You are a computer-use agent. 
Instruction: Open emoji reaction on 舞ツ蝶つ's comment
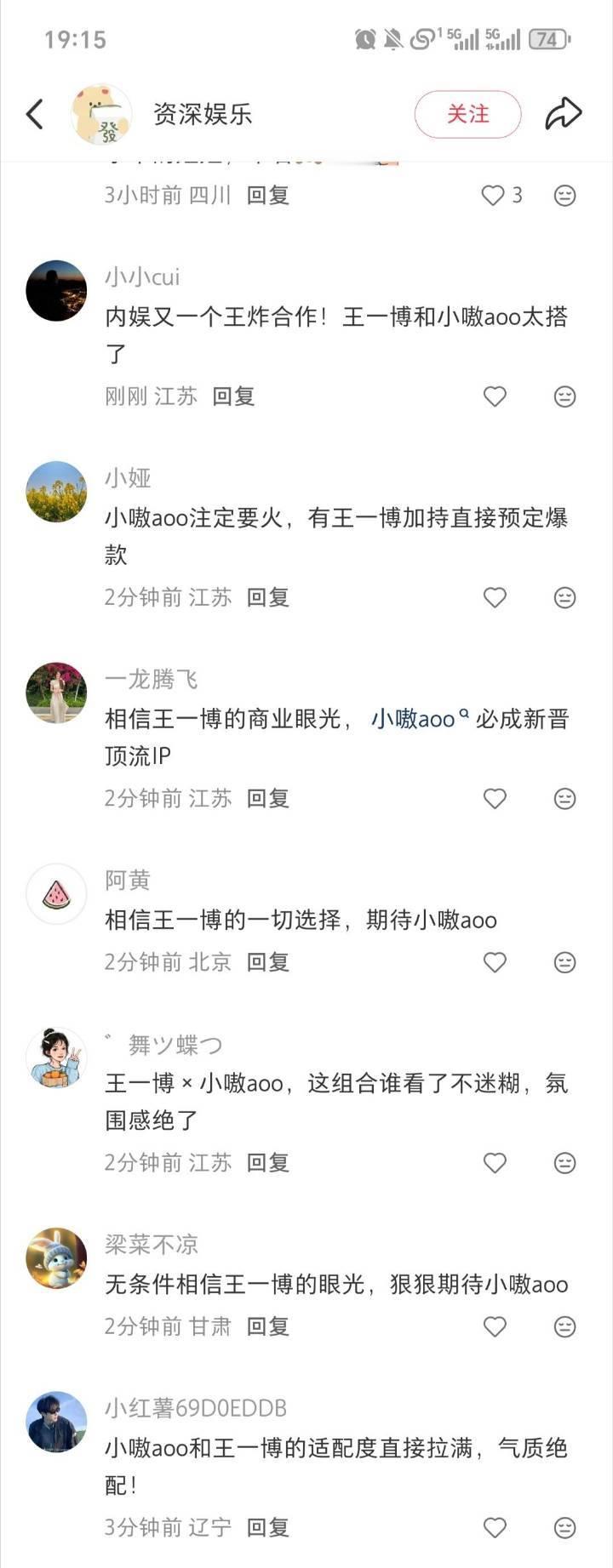pos(564,1162)
